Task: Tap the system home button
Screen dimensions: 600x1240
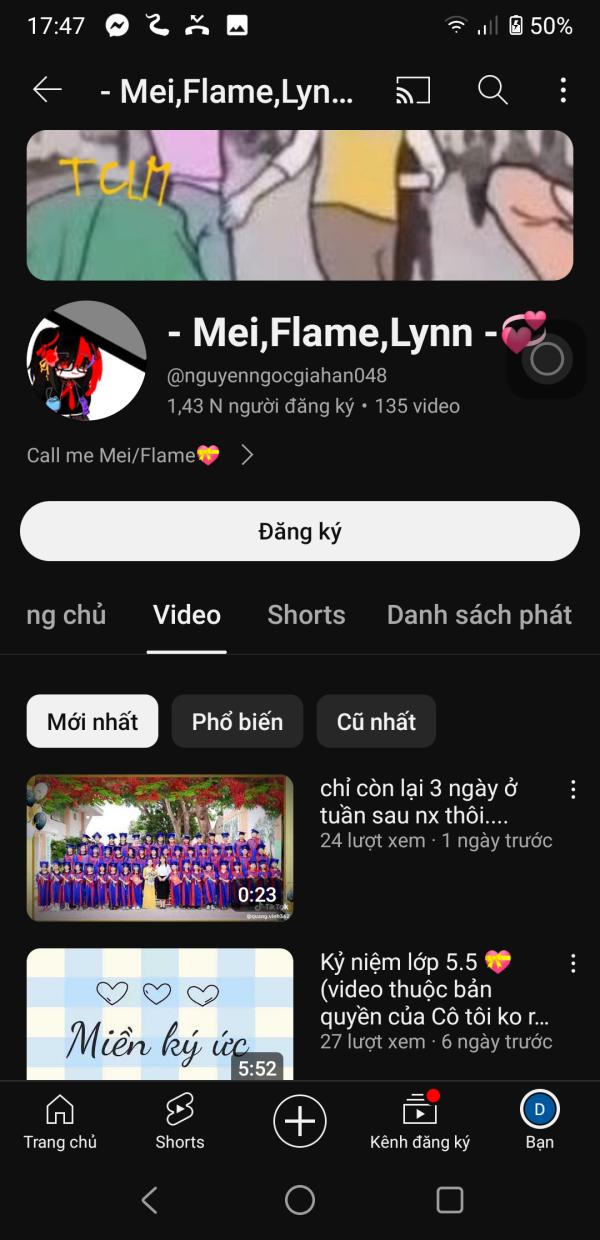Action: click(300, 1200)
